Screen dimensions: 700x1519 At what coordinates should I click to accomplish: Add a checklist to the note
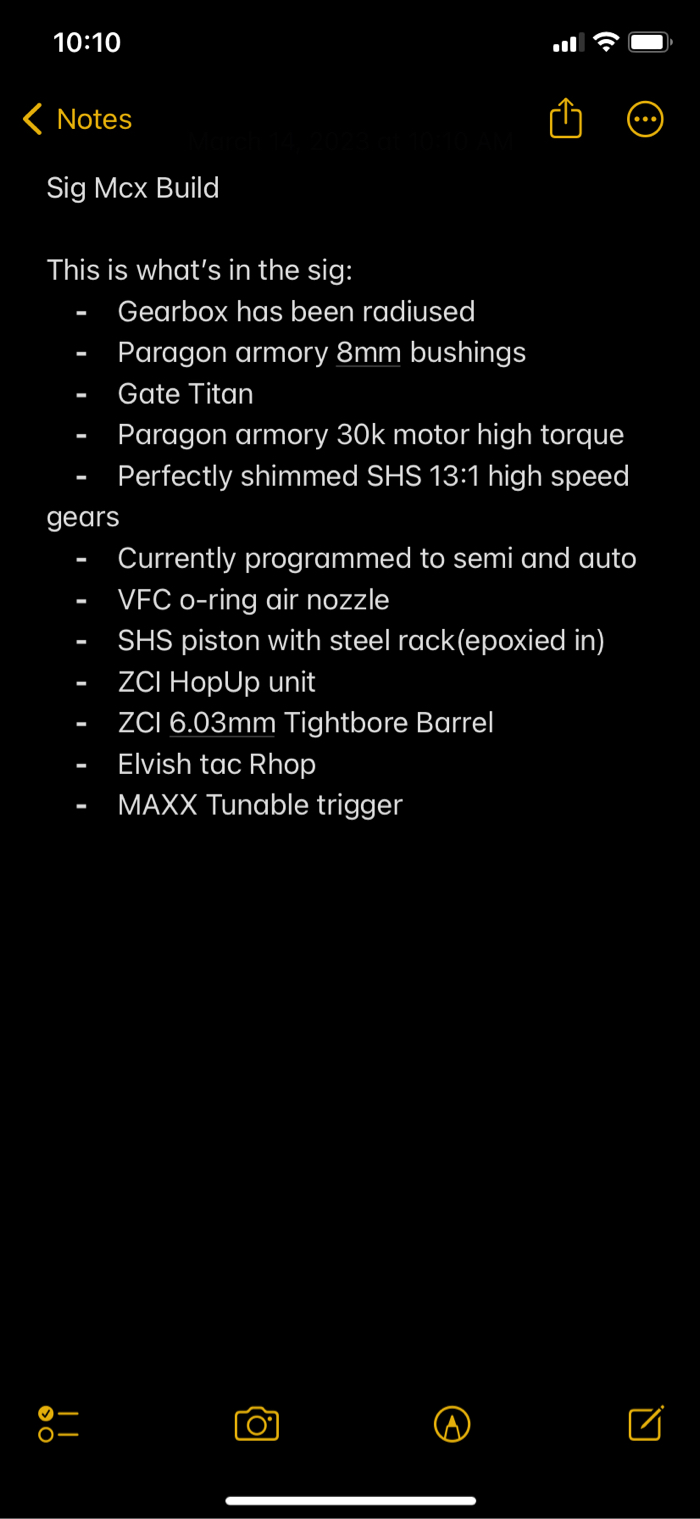(58, 1424)
